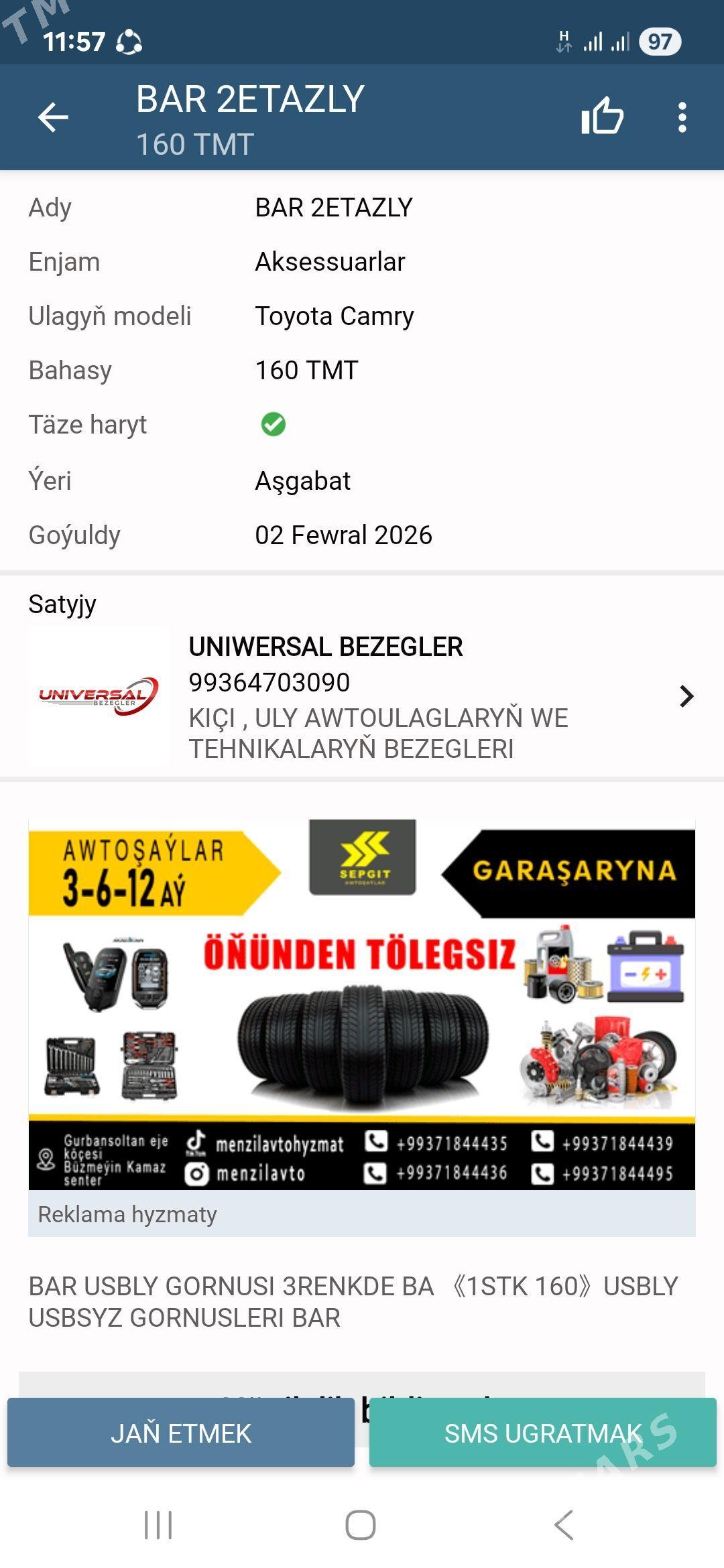Screen dimensions: 724x1568
Task: Like this BAR 2ETAZLY listing
Action: (601, 117)
